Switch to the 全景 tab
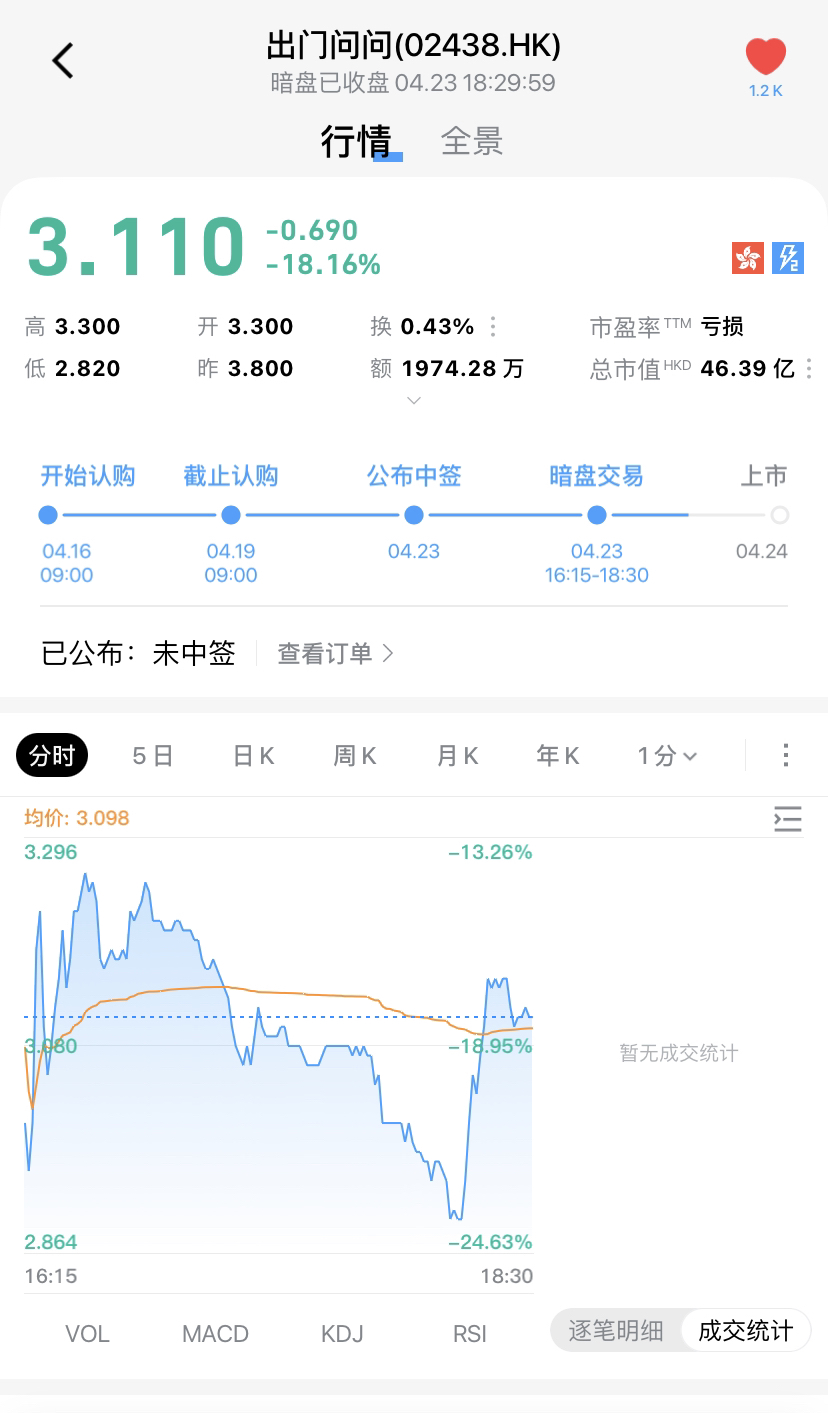 click(471, 141)
